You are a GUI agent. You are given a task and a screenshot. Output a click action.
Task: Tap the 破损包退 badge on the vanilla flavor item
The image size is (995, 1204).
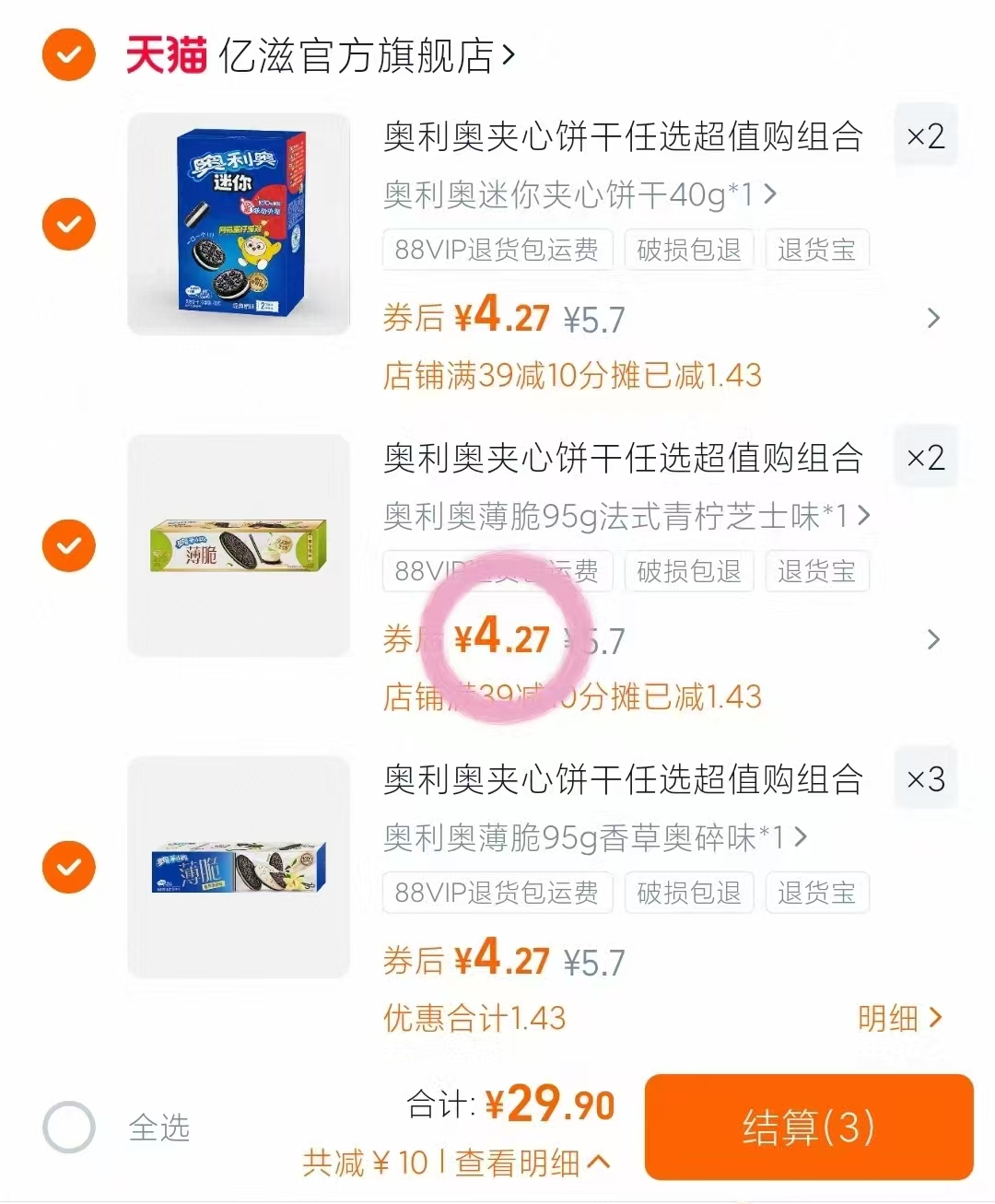point(689,892)
